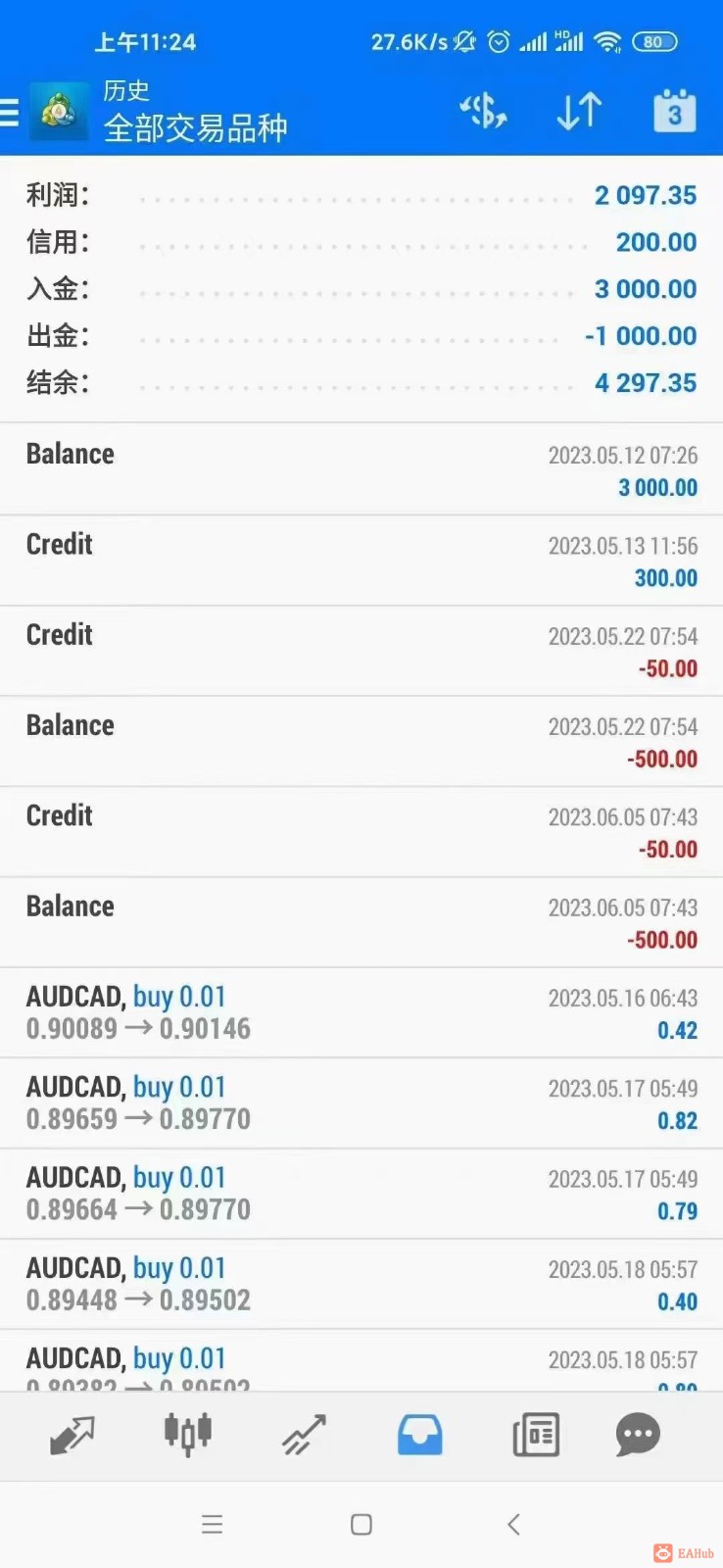Open the History tab

419,1436
